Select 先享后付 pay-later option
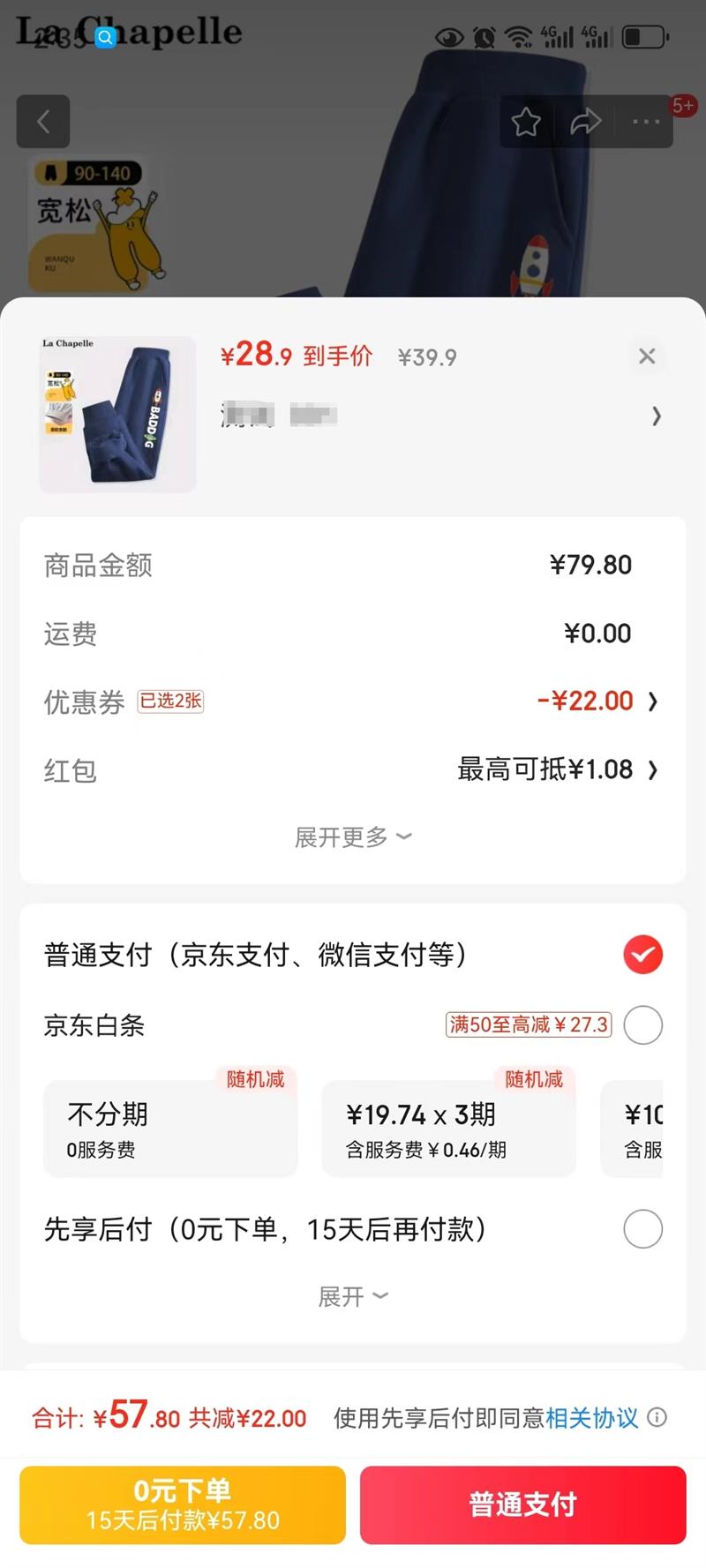The width and height of the screenshot is (706, 1568). [x=642, y=1229]
